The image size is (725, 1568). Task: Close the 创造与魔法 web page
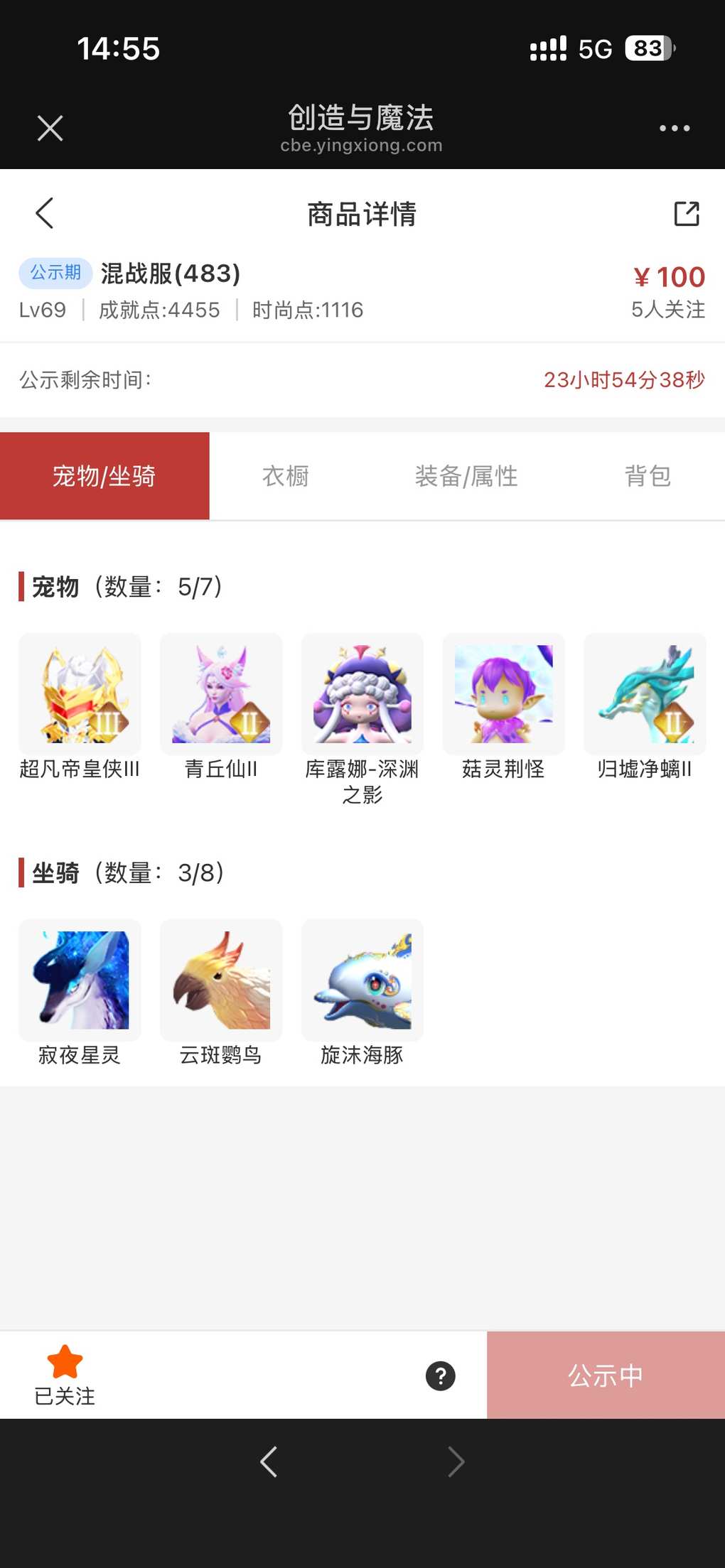pos(50,129)
